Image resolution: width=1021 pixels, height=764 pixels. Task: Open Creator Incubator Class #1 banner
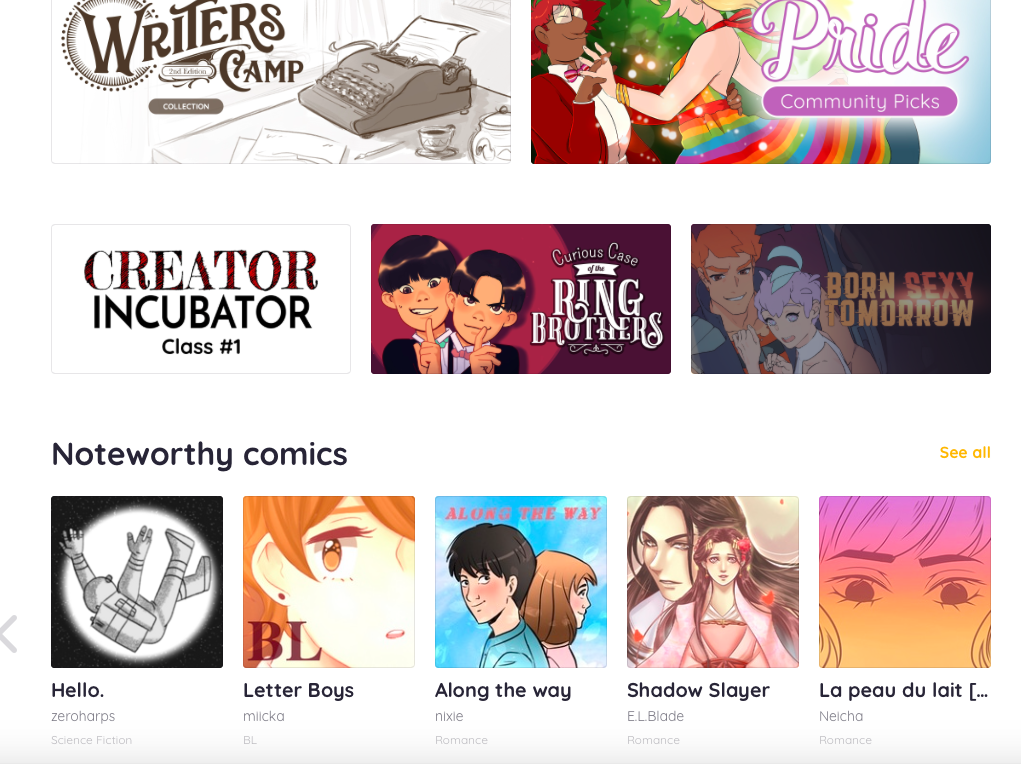tap(201, 299)
